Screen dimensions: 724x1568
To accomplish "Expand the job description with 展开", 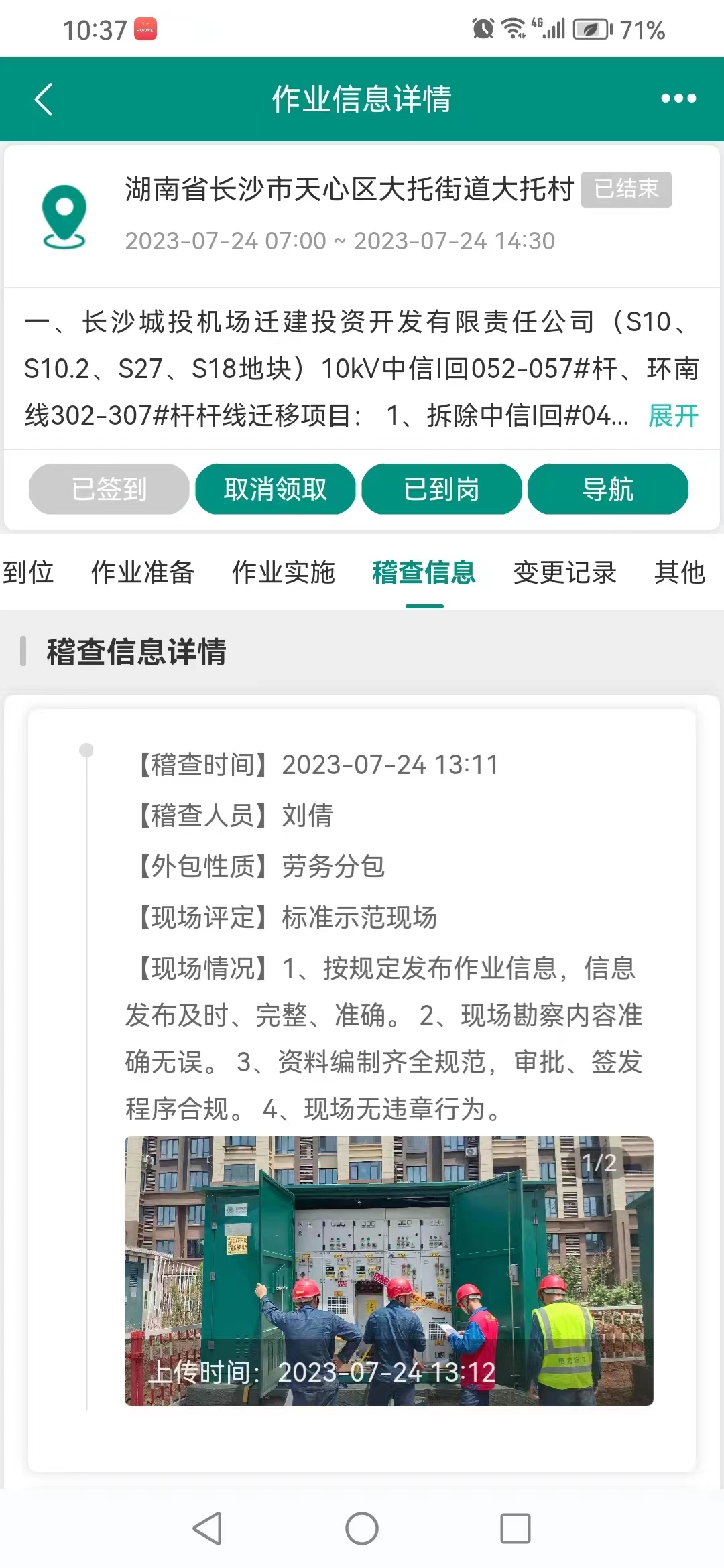I will pos(673,415).
